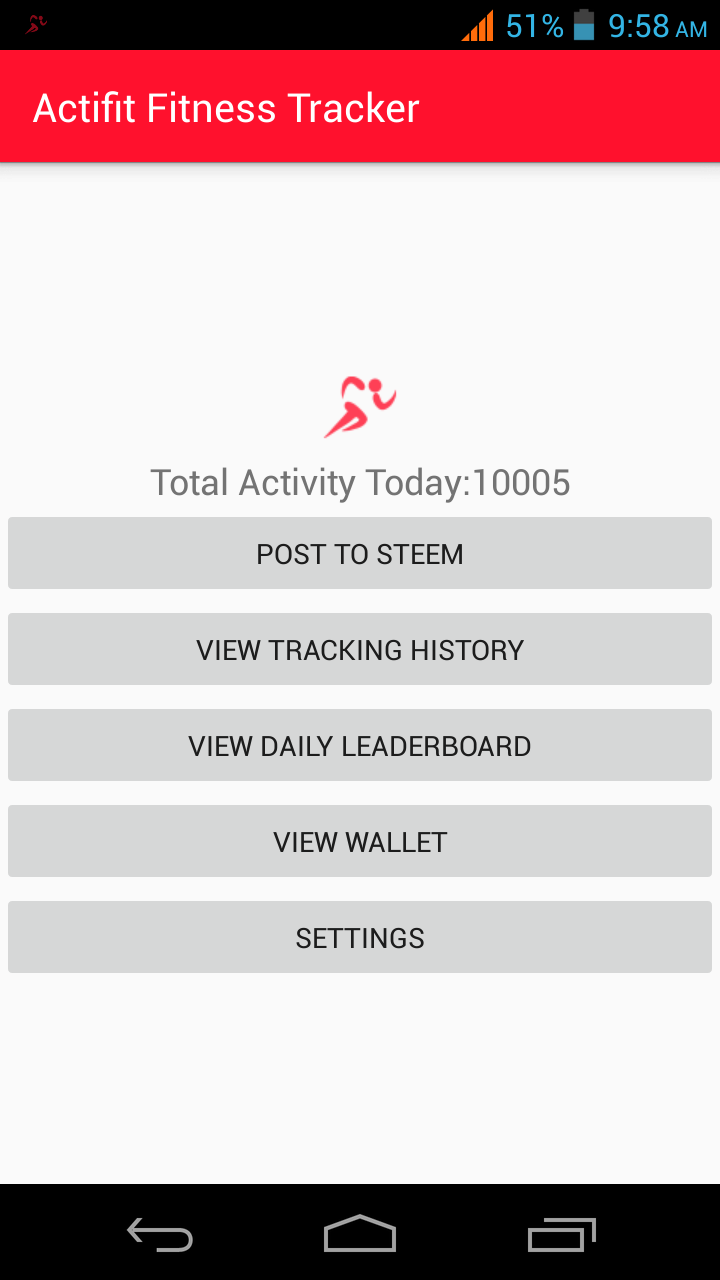Click the Actifit runner logo icon
Viewport: 720px width, 1280px height.
358,405
